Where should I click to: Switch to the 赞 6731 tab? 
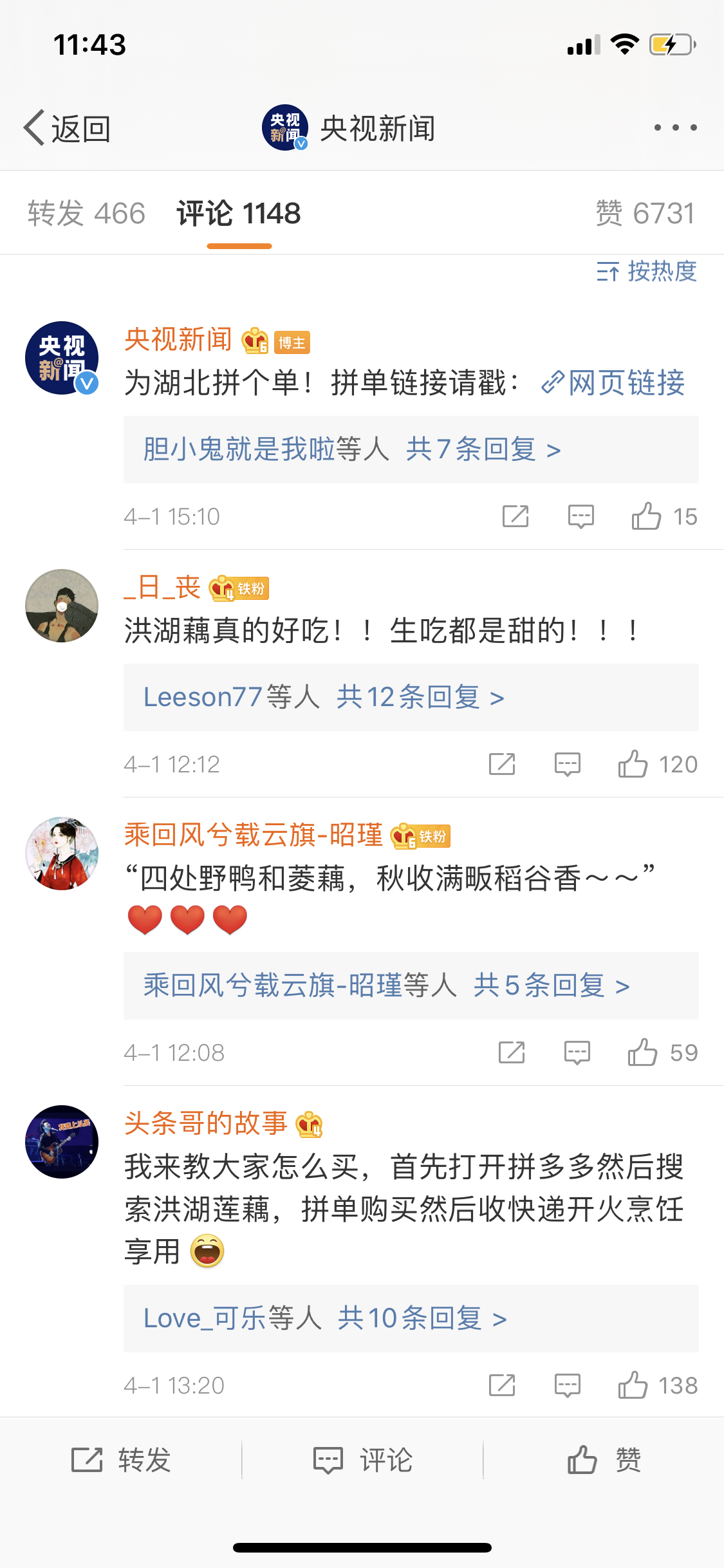pos(645,214)
